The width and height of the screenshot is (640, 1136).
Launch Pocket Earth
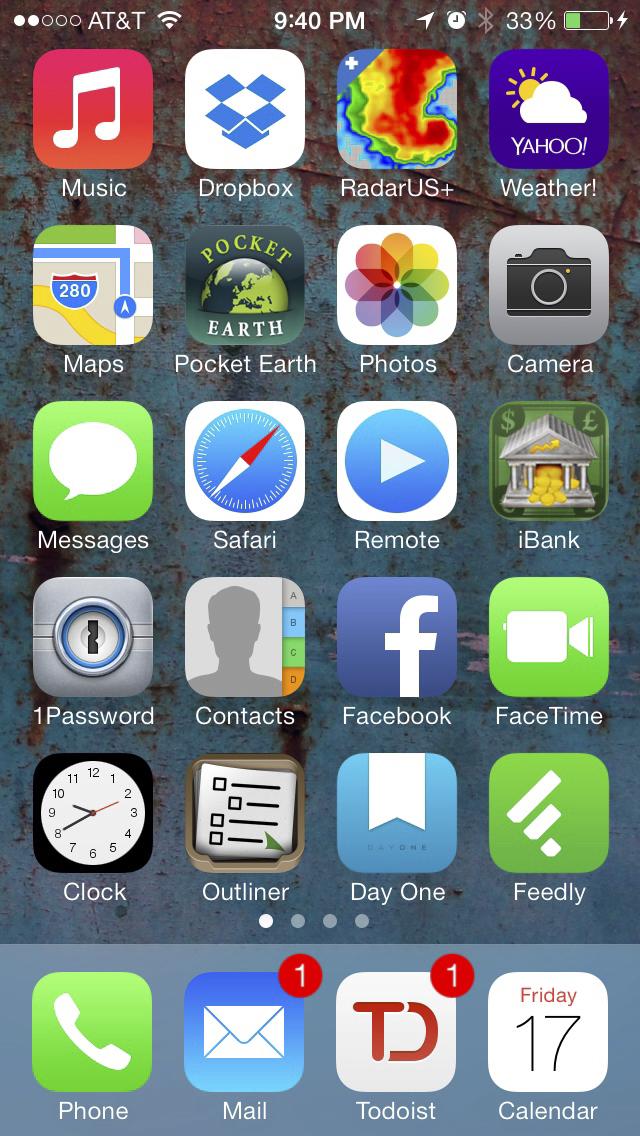(245, 285)
